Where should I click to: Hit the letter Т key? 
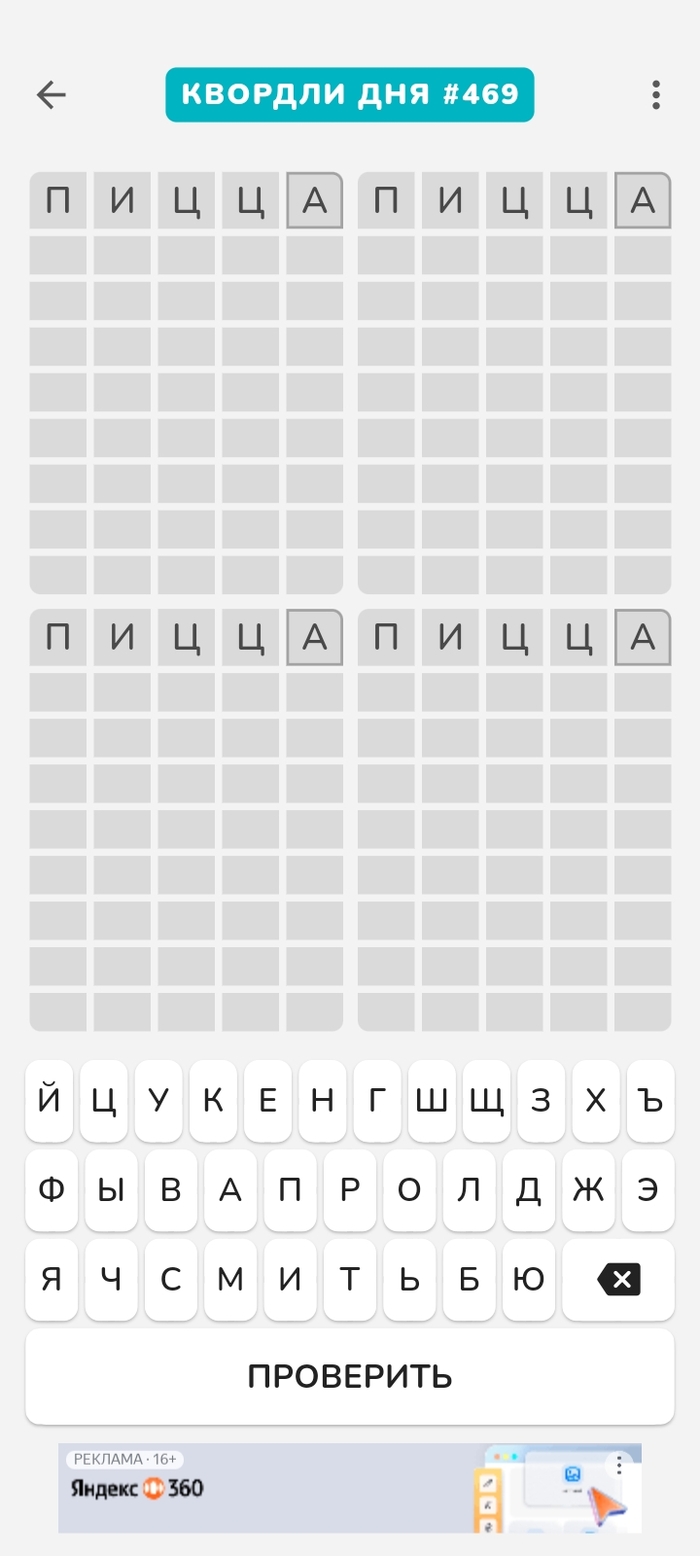coord(350,1279)
